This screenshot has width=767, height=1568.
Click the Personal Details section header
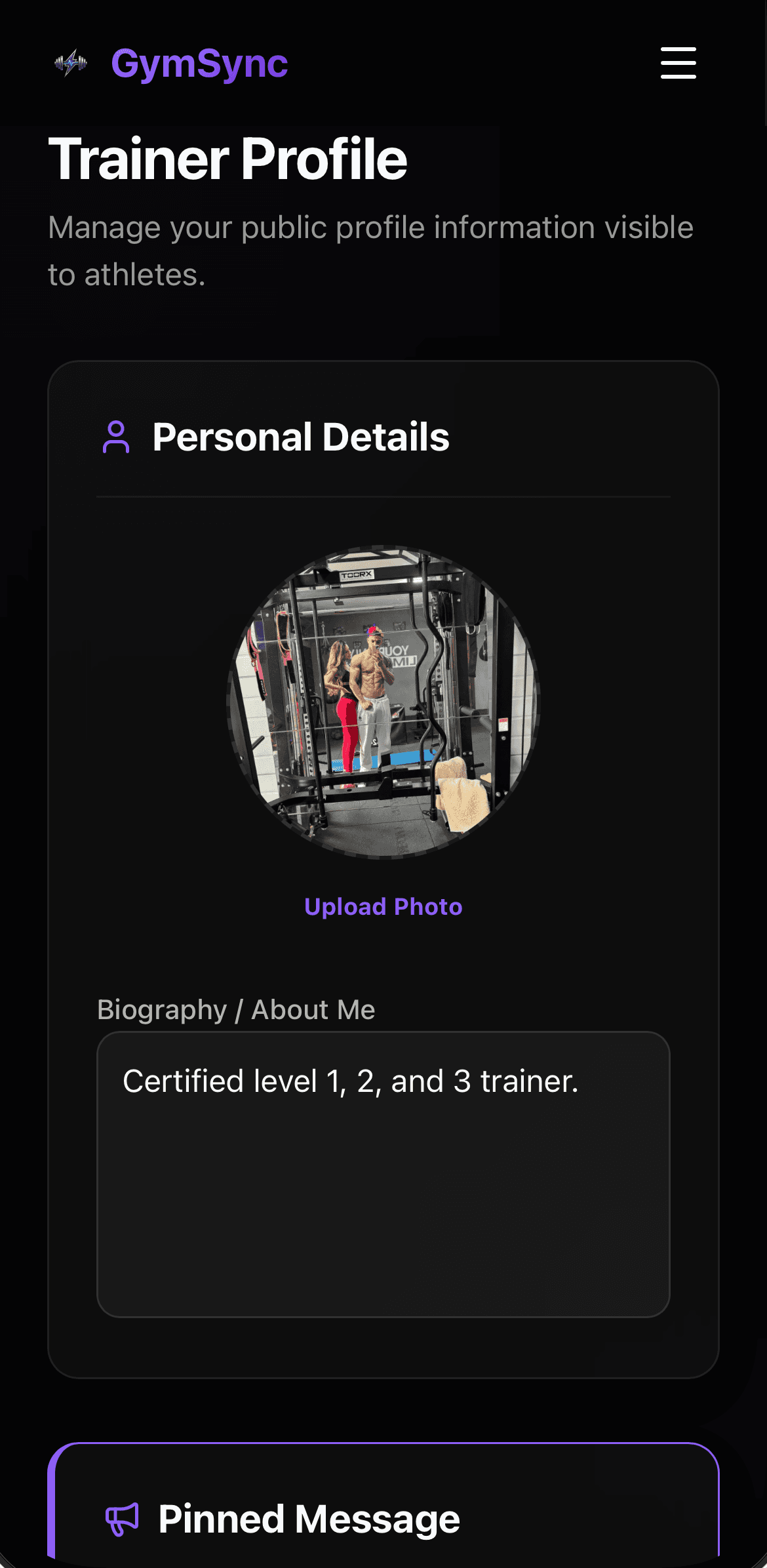point(302,437)
